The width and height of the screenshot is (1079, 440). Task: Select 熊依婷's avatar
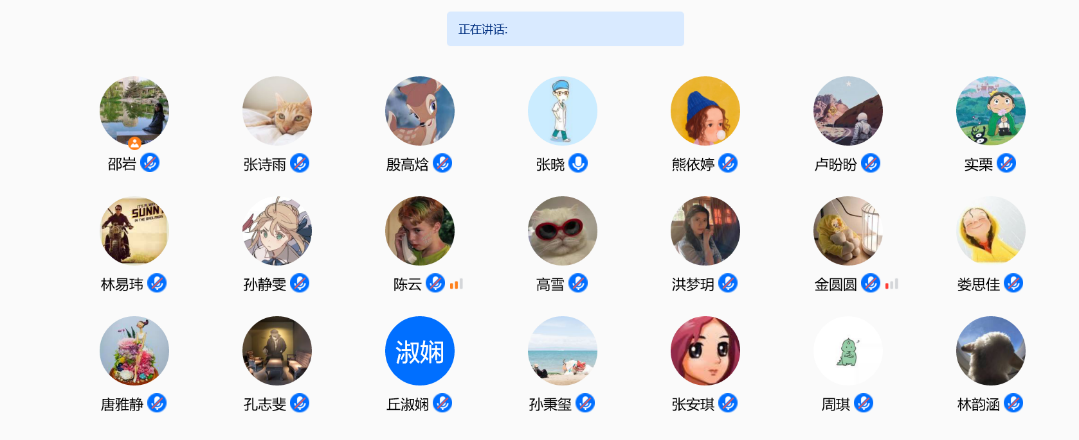click(x=705, y=111)
